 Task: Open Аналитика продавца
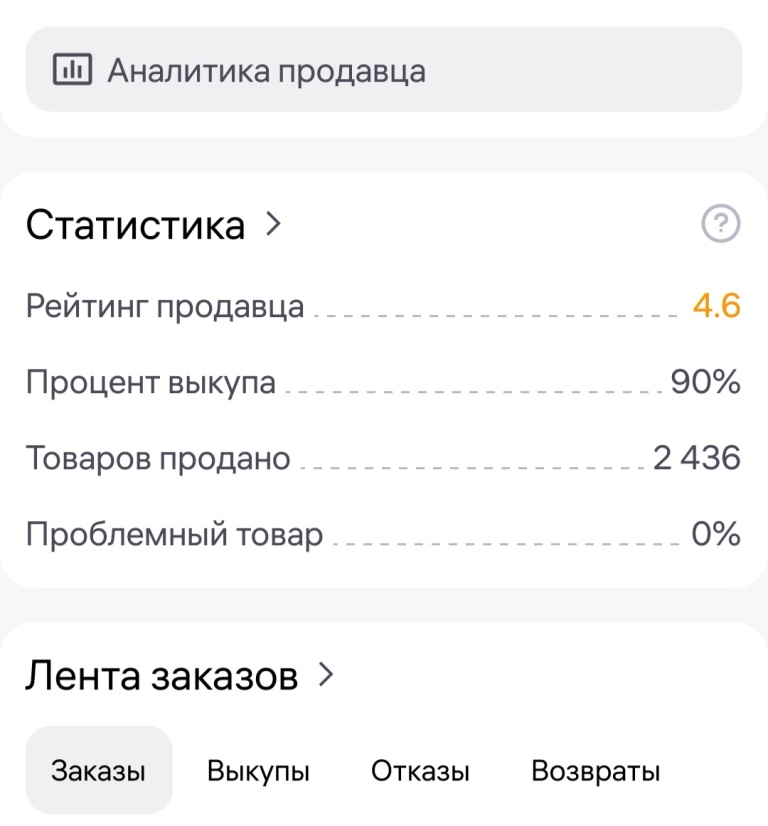point(383,70)
